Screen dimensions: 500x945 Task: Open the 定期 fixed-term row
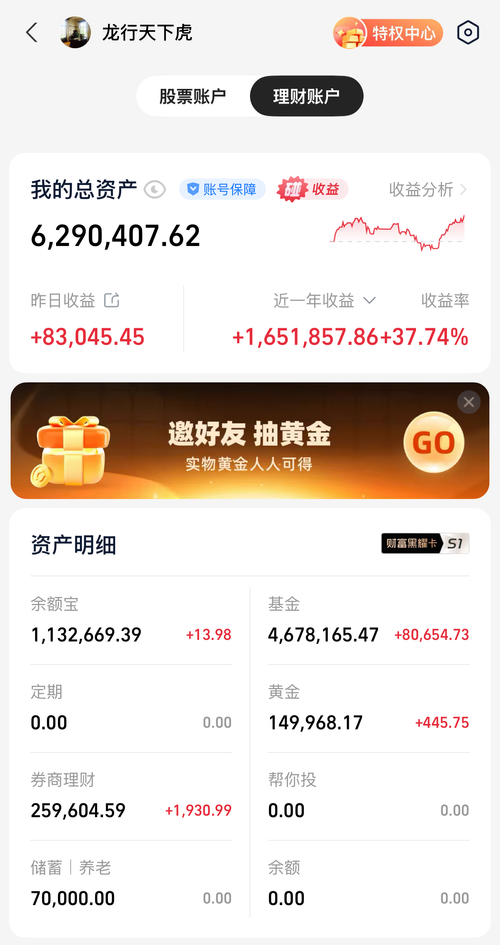[131, 708]
